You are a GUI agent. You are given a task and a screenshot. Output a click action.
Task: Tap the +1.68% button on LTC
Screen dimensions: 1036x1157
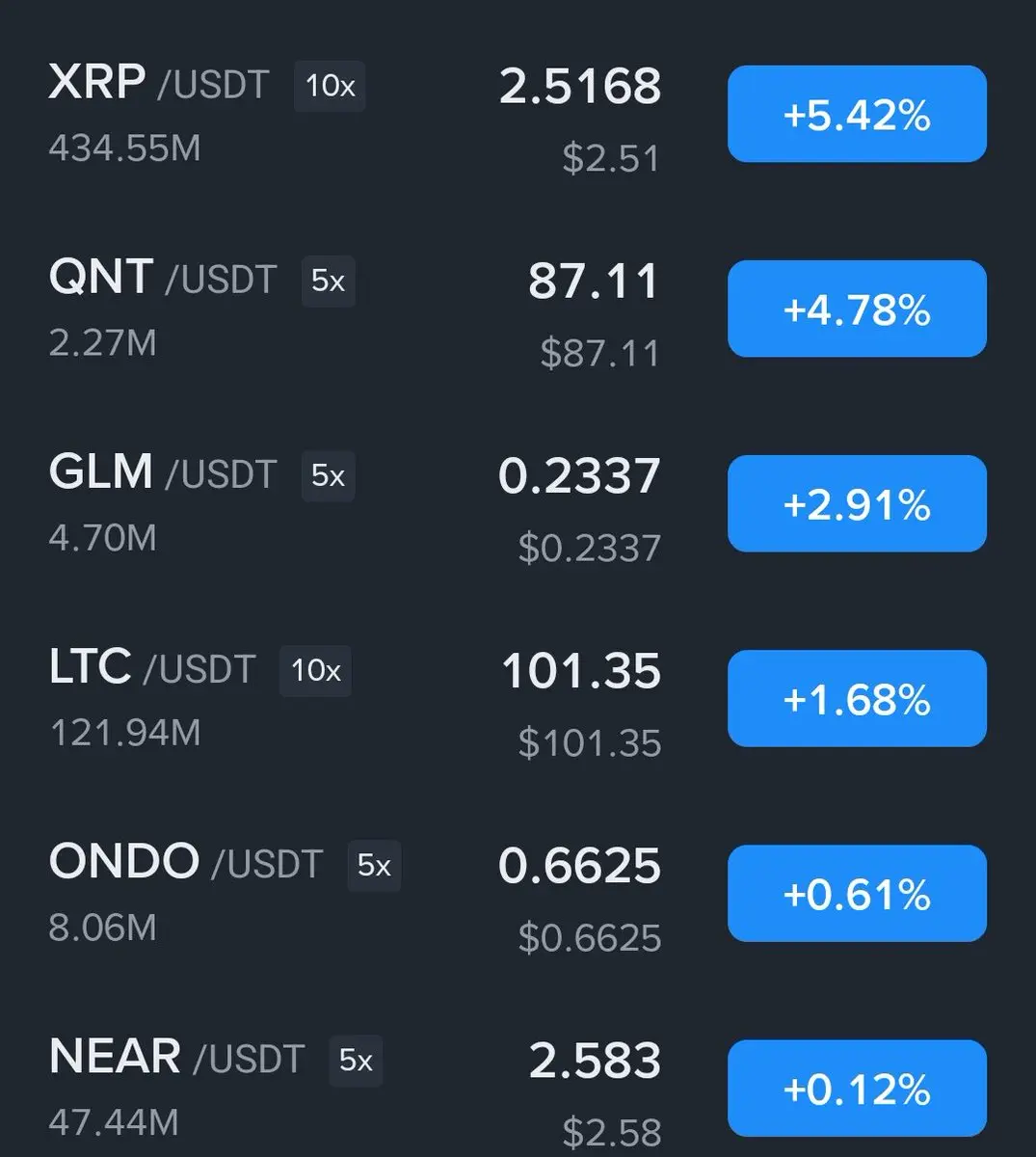pyautogui.click(x=857, y=699)
